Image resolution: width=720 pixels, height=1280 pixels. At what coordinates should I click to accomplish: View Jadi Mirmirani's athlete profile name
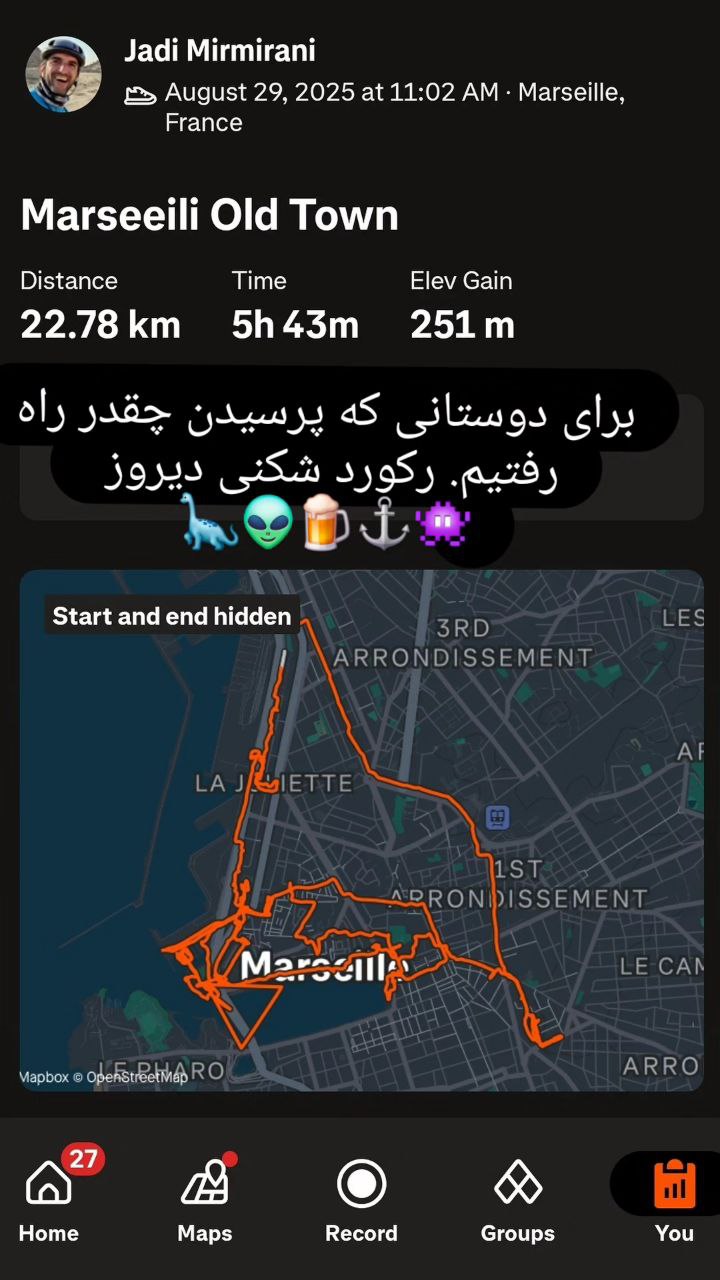[220, 50]
